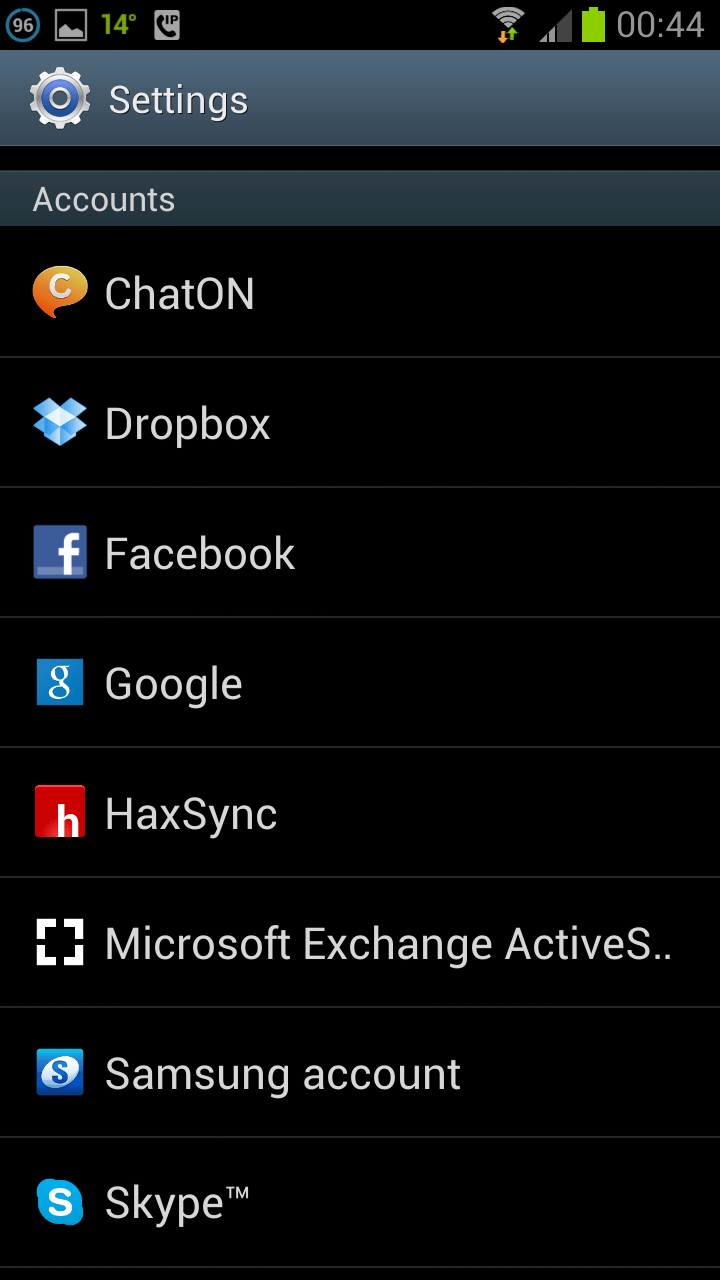Open Microsoft Exchange ActiveSync account
The height and width of the screenshot is (1280, 720).
click(360, 942)
